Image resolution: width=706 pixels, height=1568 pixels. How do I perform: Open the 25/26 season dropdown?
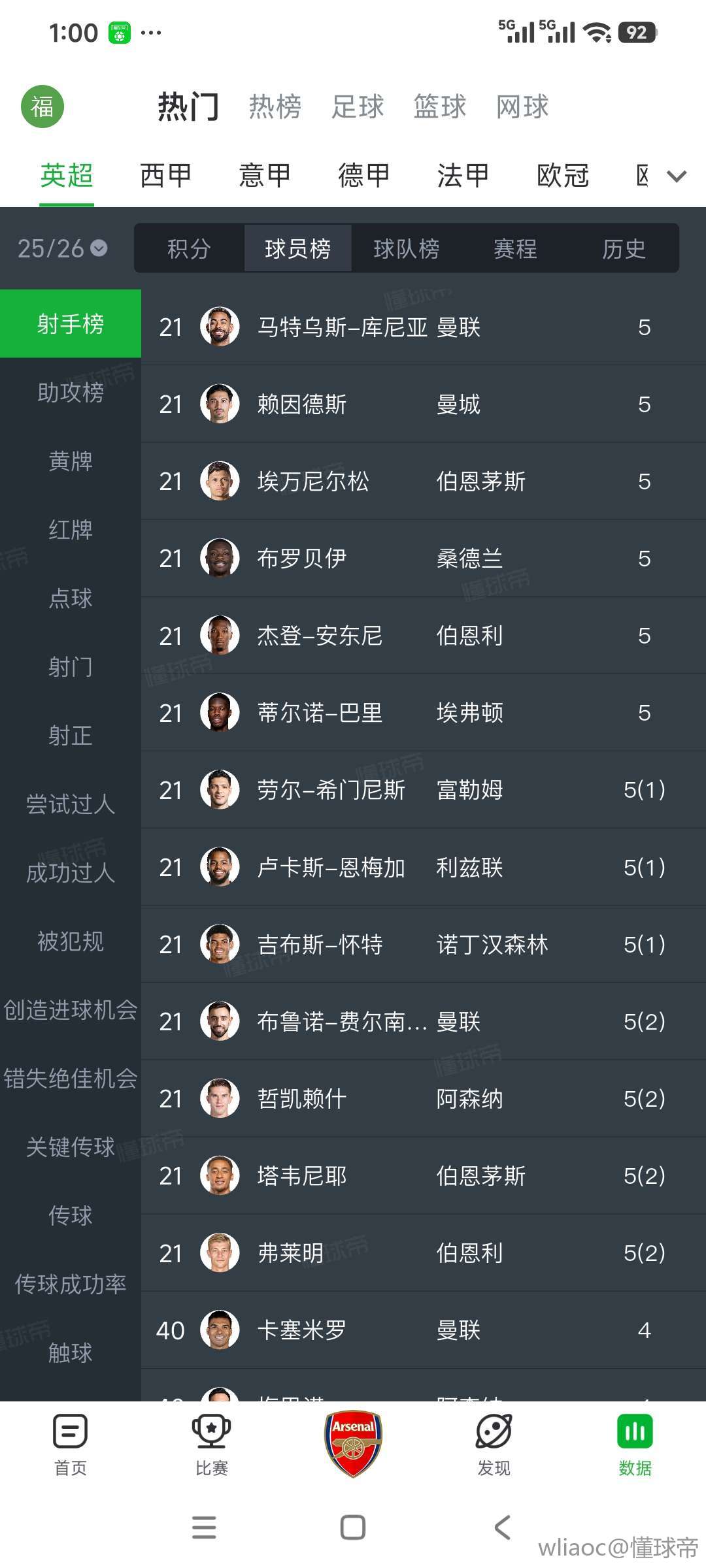coord(62,248)
